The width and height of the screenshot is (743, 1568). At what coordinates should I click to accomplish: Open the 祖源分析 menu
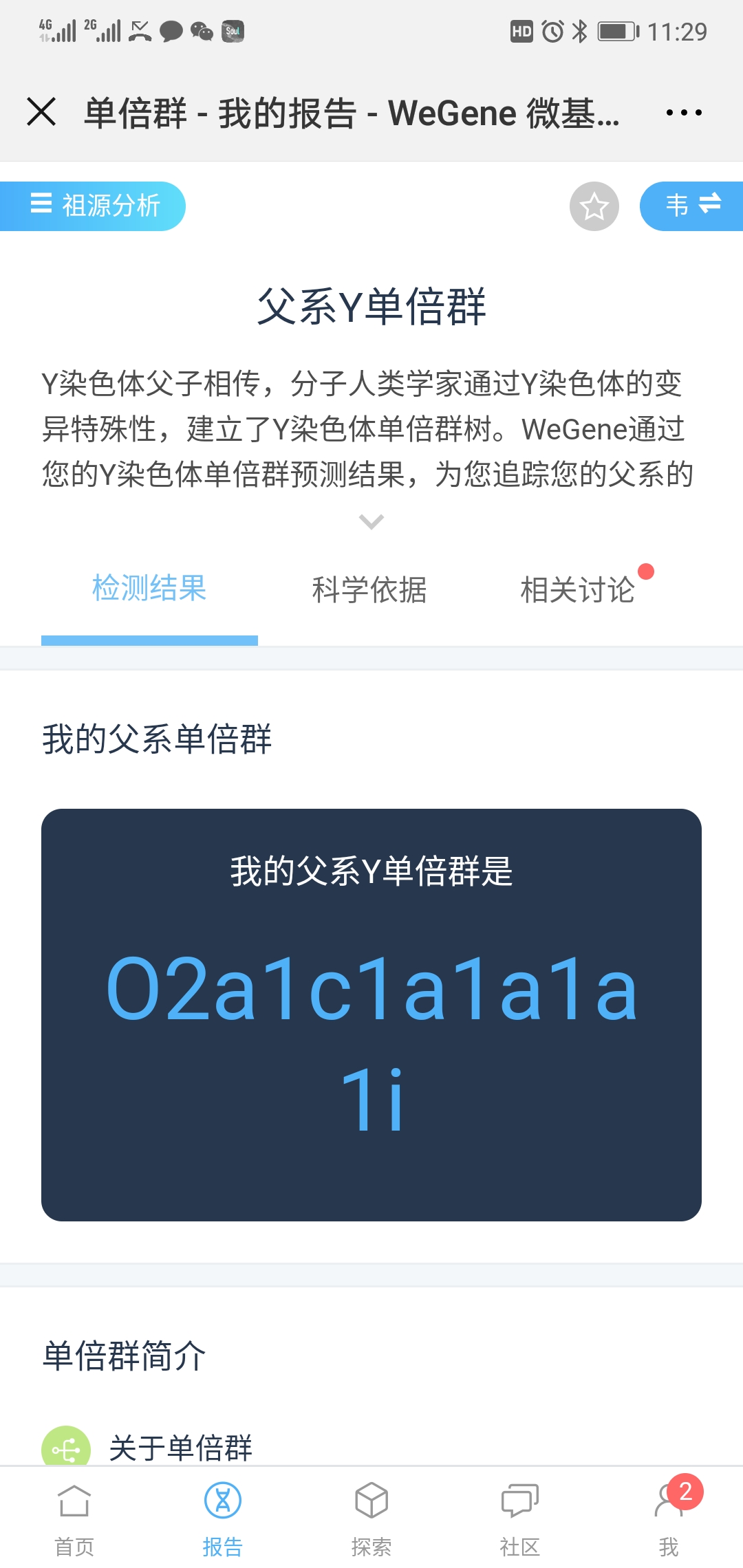coord(93,206)
